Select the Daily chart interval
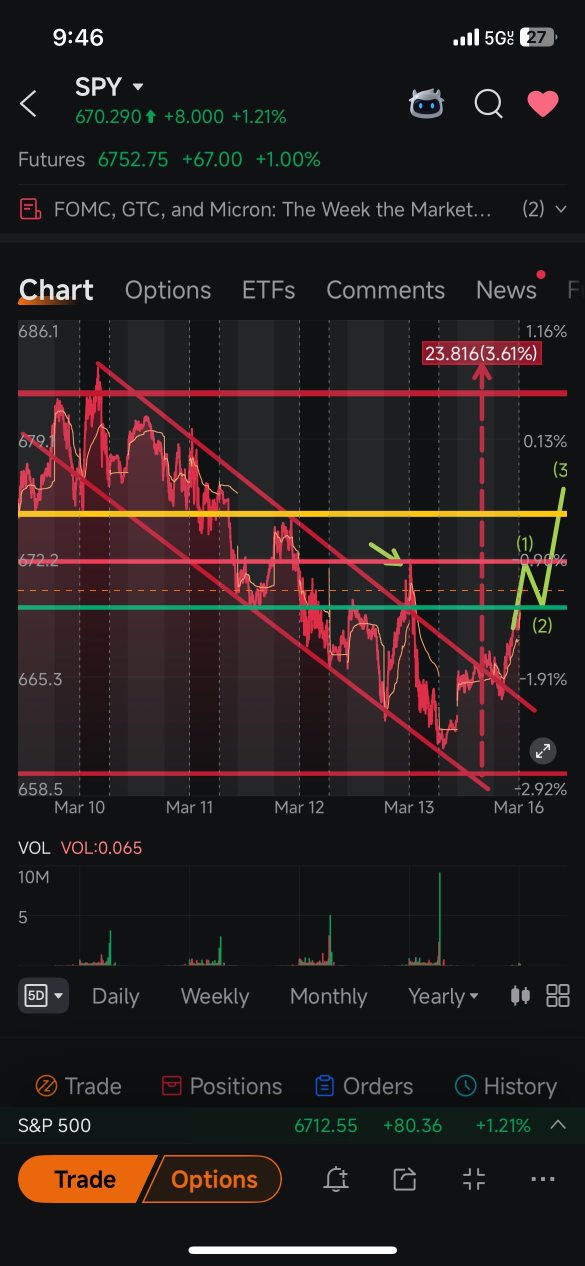This screenshot has width=585, height=1266. (115, 996)
